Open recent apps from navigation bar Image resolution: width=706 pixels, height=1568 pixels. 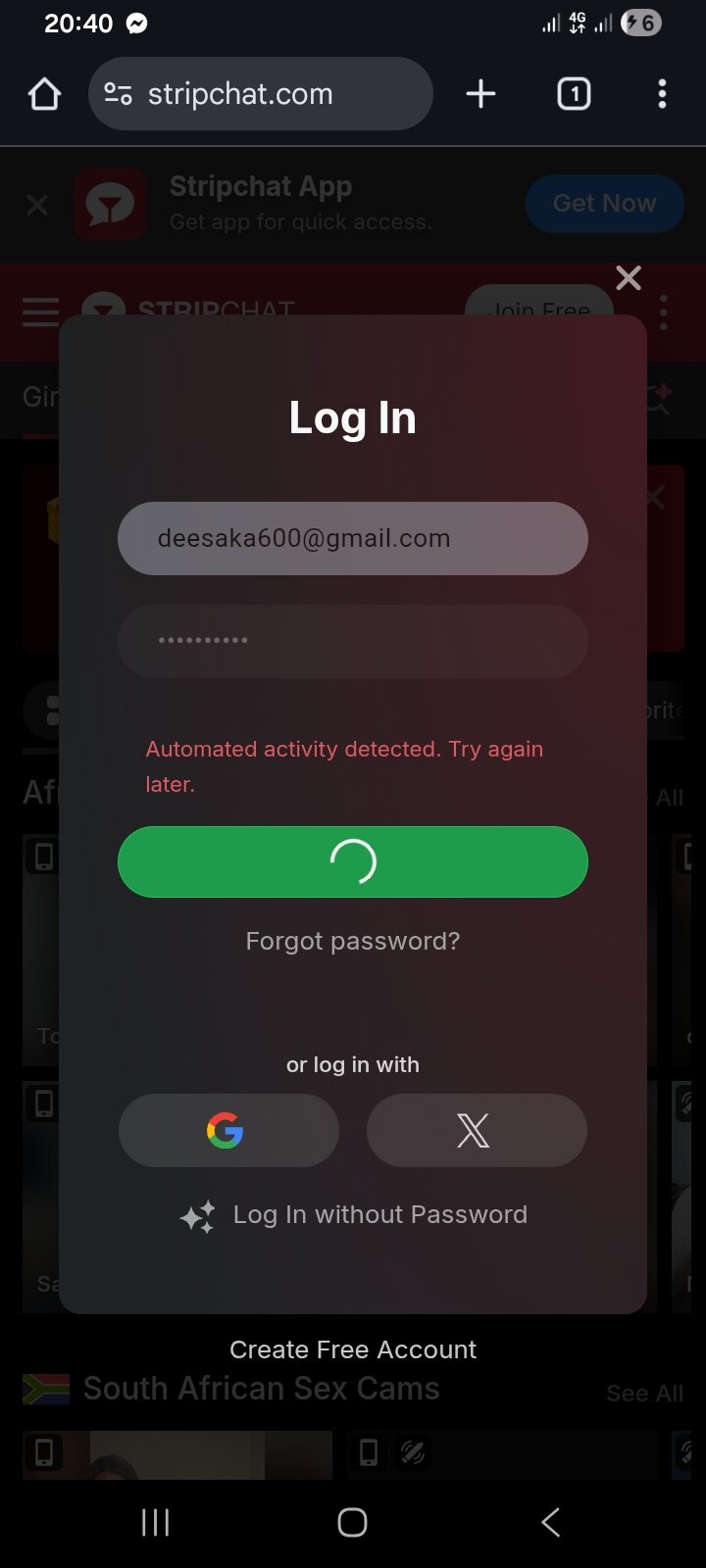tap(155, 1522)
